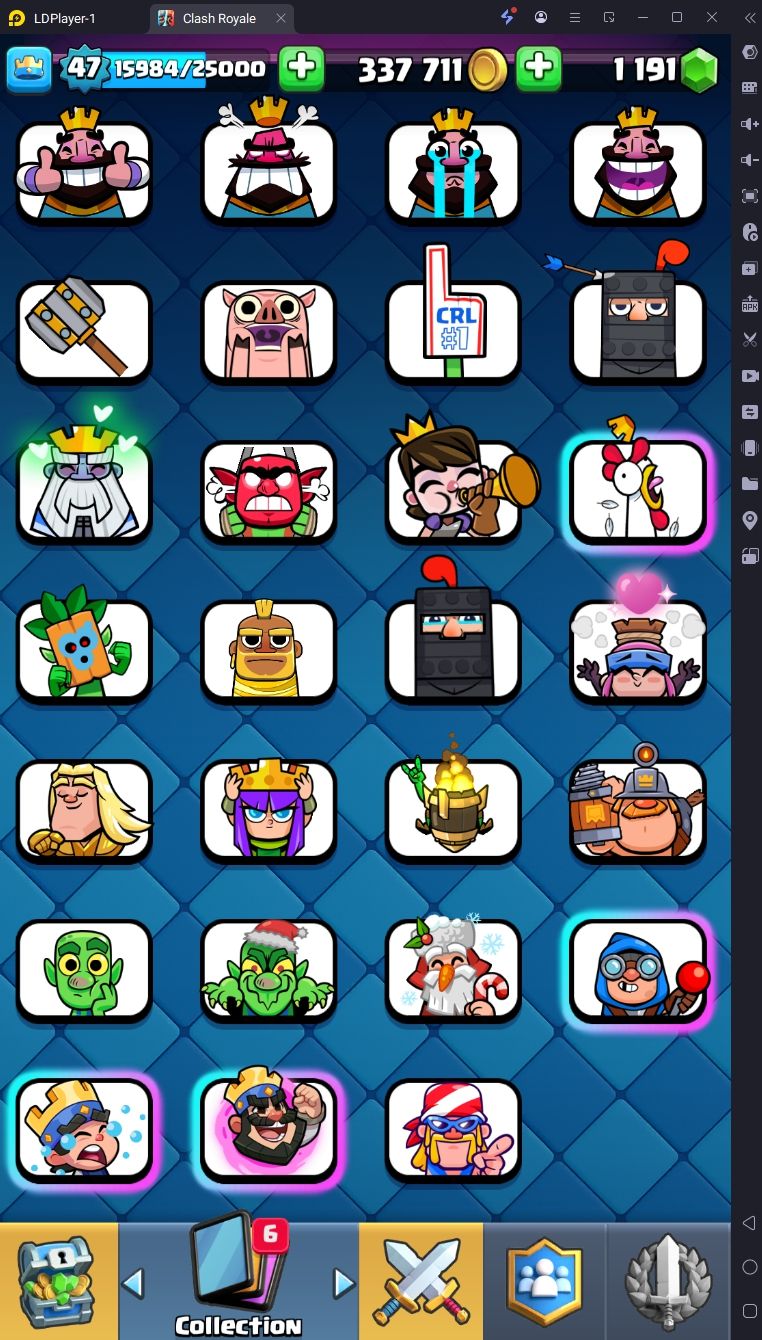The height and width of the screenshot is (1340, 762).
Task: Tap the left arrow beside Collection
Action: point(133,1283)
